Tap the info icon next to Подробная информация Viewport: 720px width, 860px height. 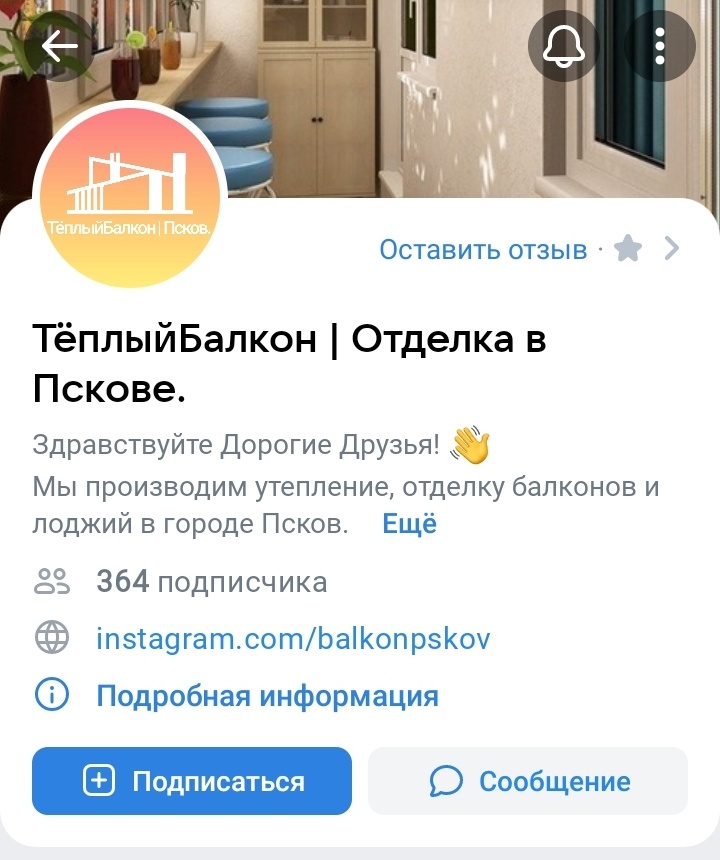click(55, 696)
